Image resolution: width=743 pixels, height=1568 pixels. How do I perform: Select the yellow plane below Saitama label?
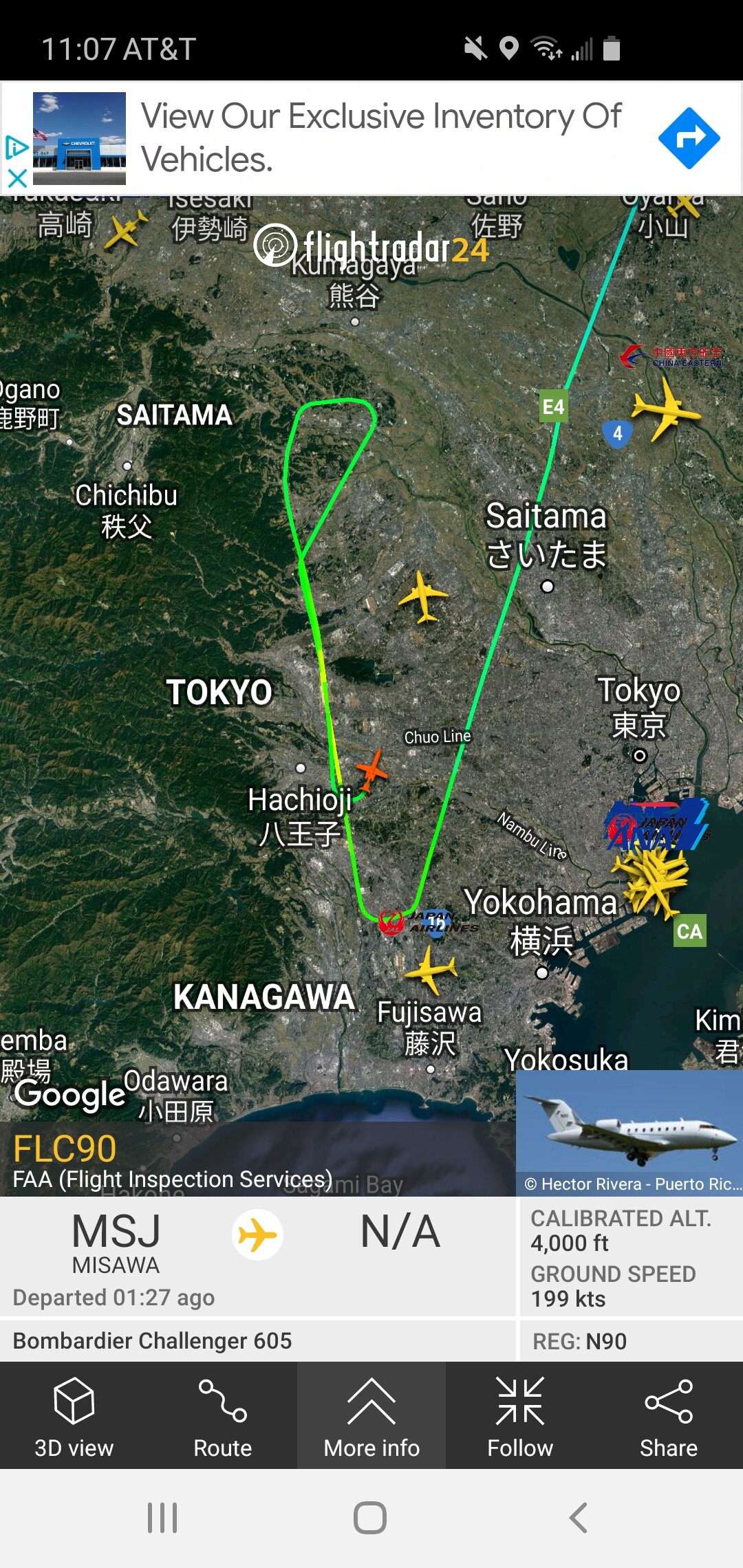(x=422, y=596)
